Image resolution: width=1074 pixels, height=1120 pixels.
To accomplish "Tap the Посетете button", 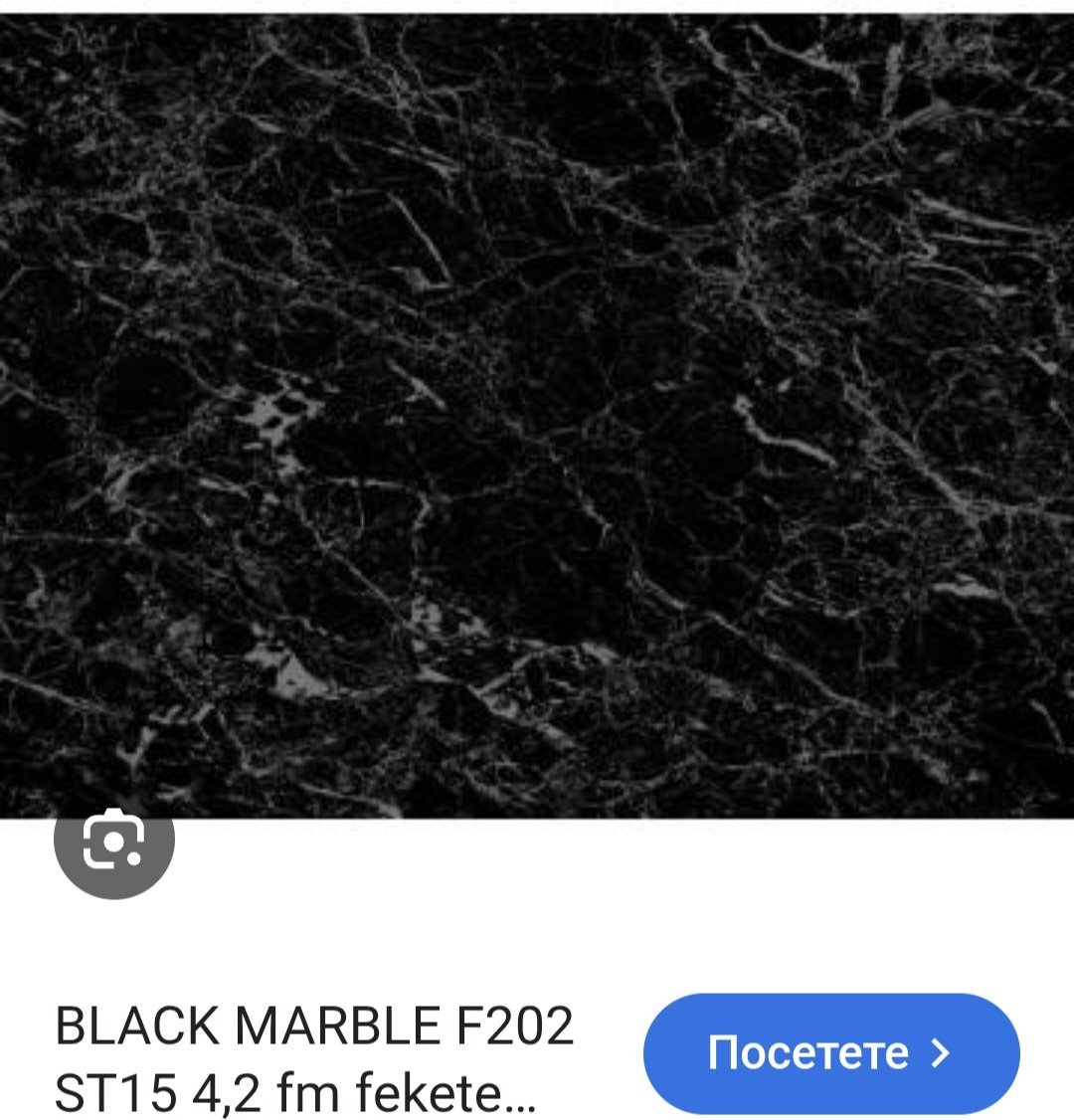I will tap(831, 1052).
